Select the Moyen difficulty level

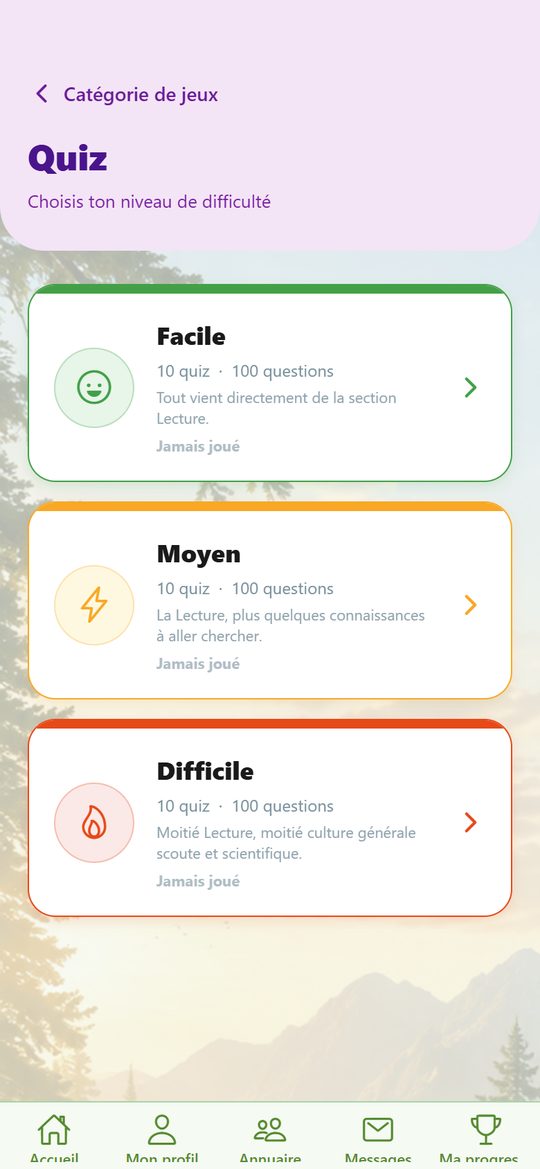click(270, 600)
